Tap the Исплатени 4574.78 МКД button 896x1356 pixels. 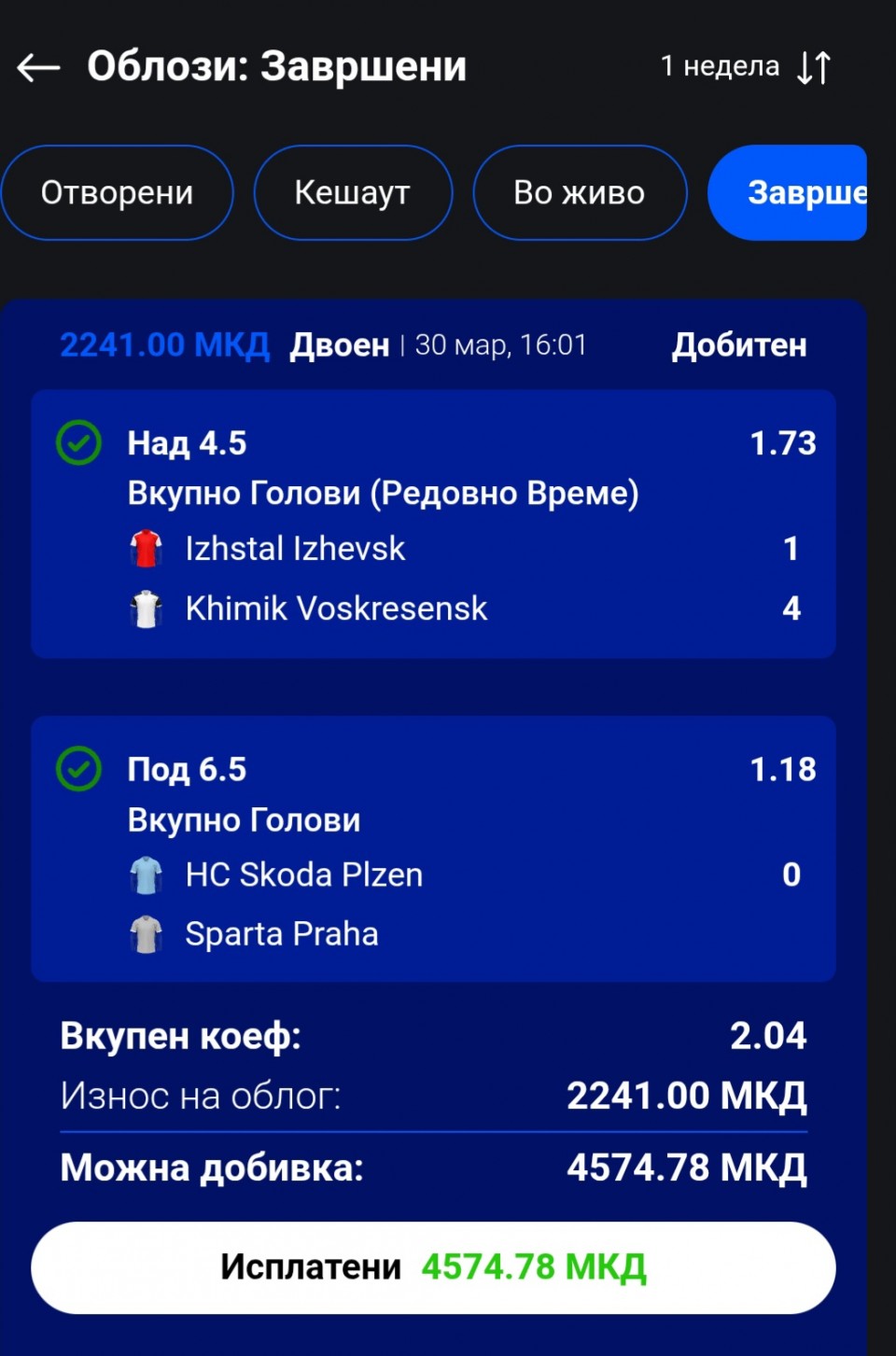click(433, 1267)
